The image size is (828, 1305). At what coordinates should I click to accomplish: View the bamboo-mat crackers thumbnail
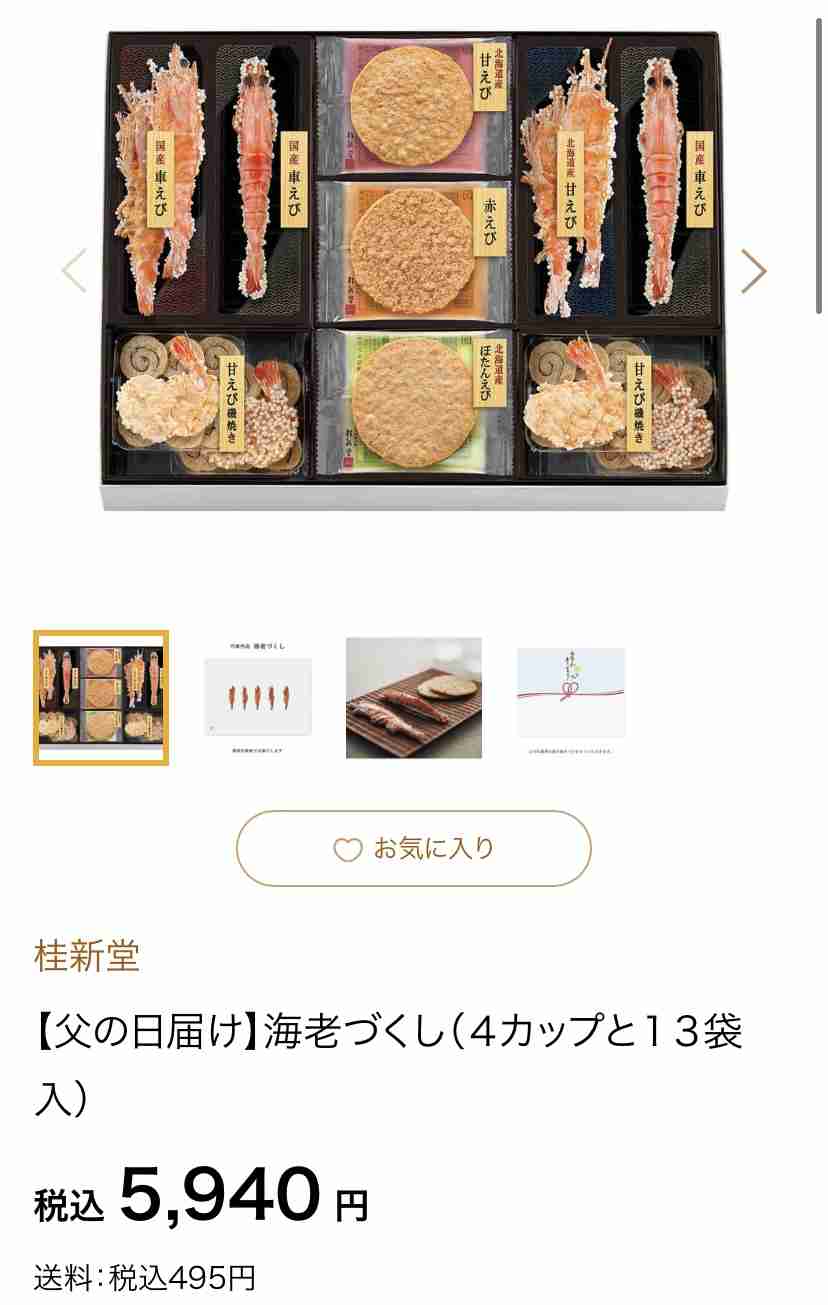tap(412, 695)
